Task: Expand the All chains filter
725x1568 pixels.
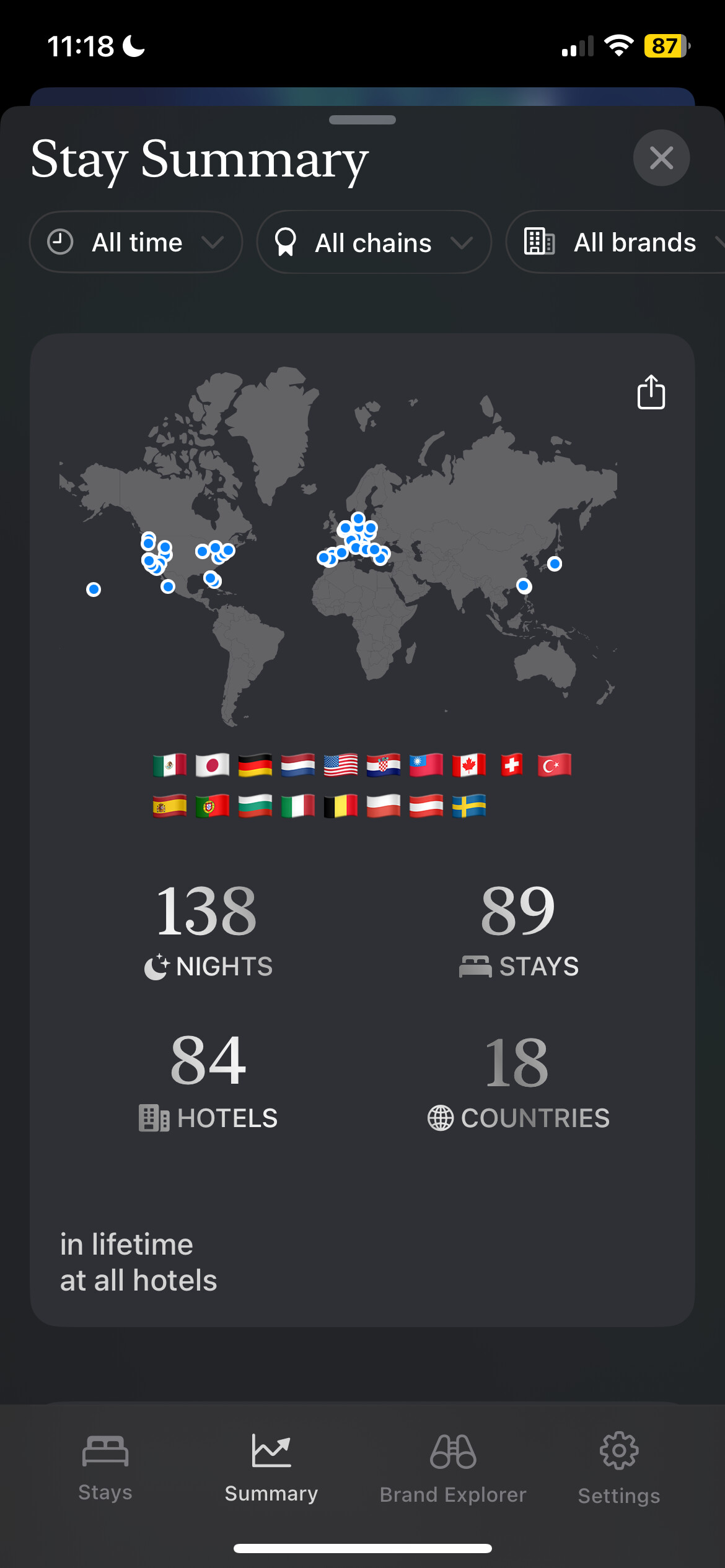Action: [x=374, y=242]
